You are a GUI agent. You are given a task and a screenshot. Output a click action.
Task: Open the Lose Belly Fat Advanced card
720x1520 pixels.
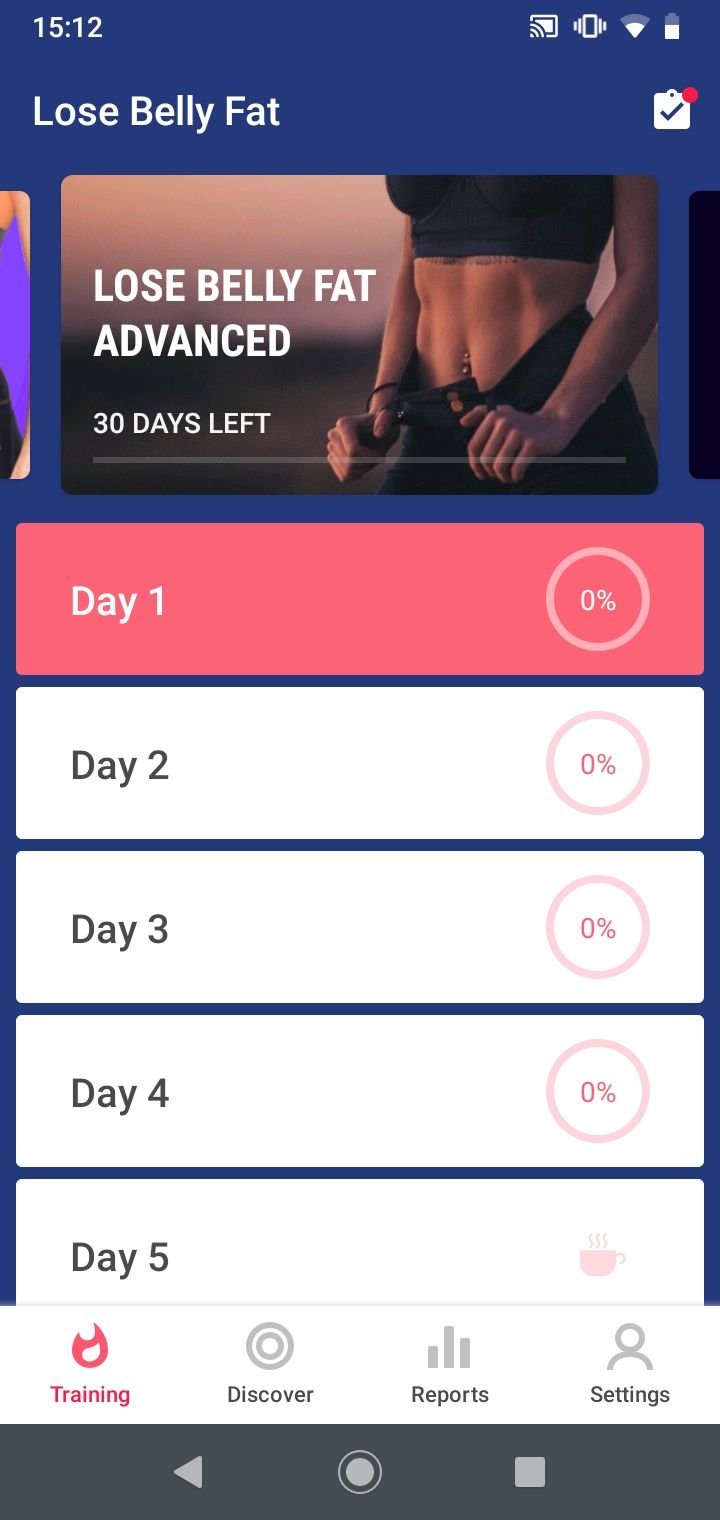360,335
